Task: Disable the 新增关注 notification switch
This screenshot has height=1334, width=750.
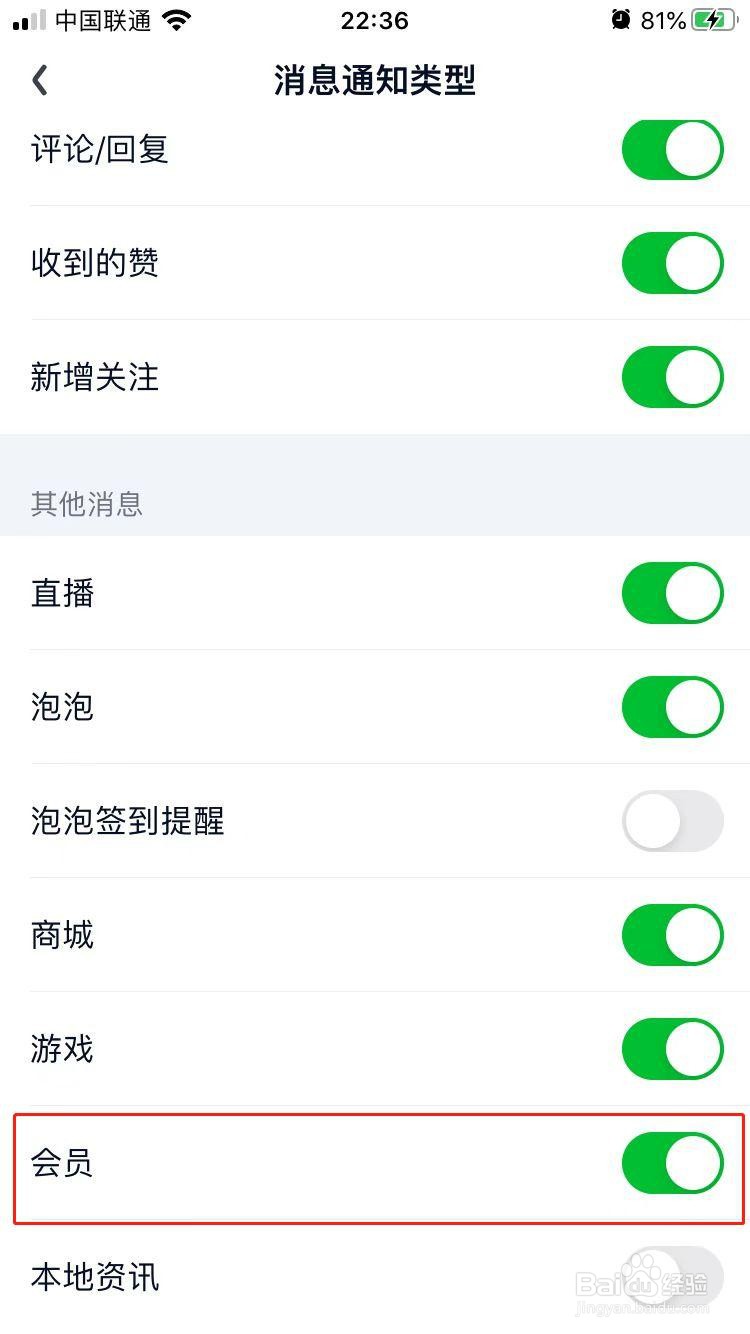Action: pos(672,377)
